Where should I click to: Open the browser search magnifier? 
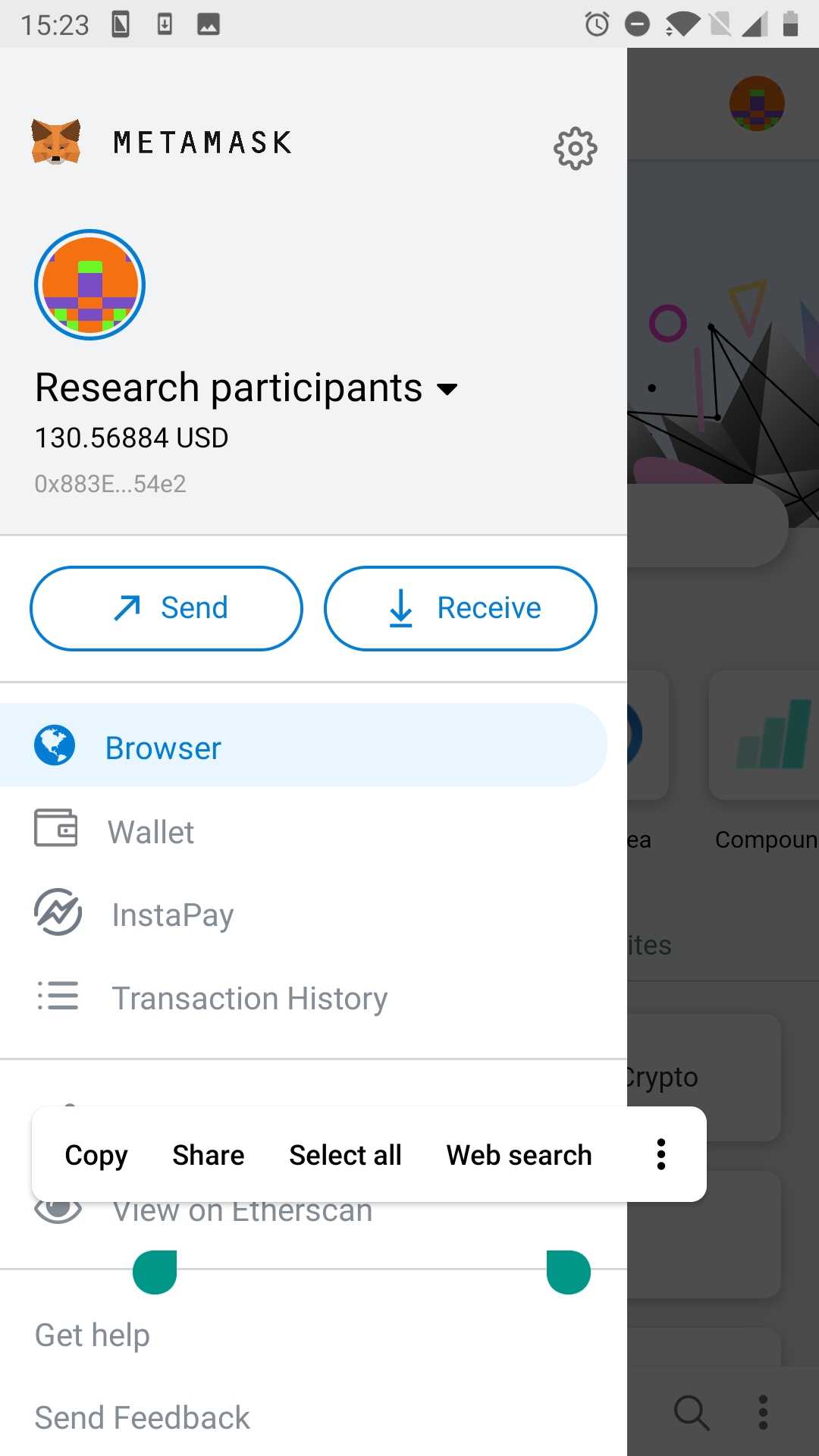691,1412
